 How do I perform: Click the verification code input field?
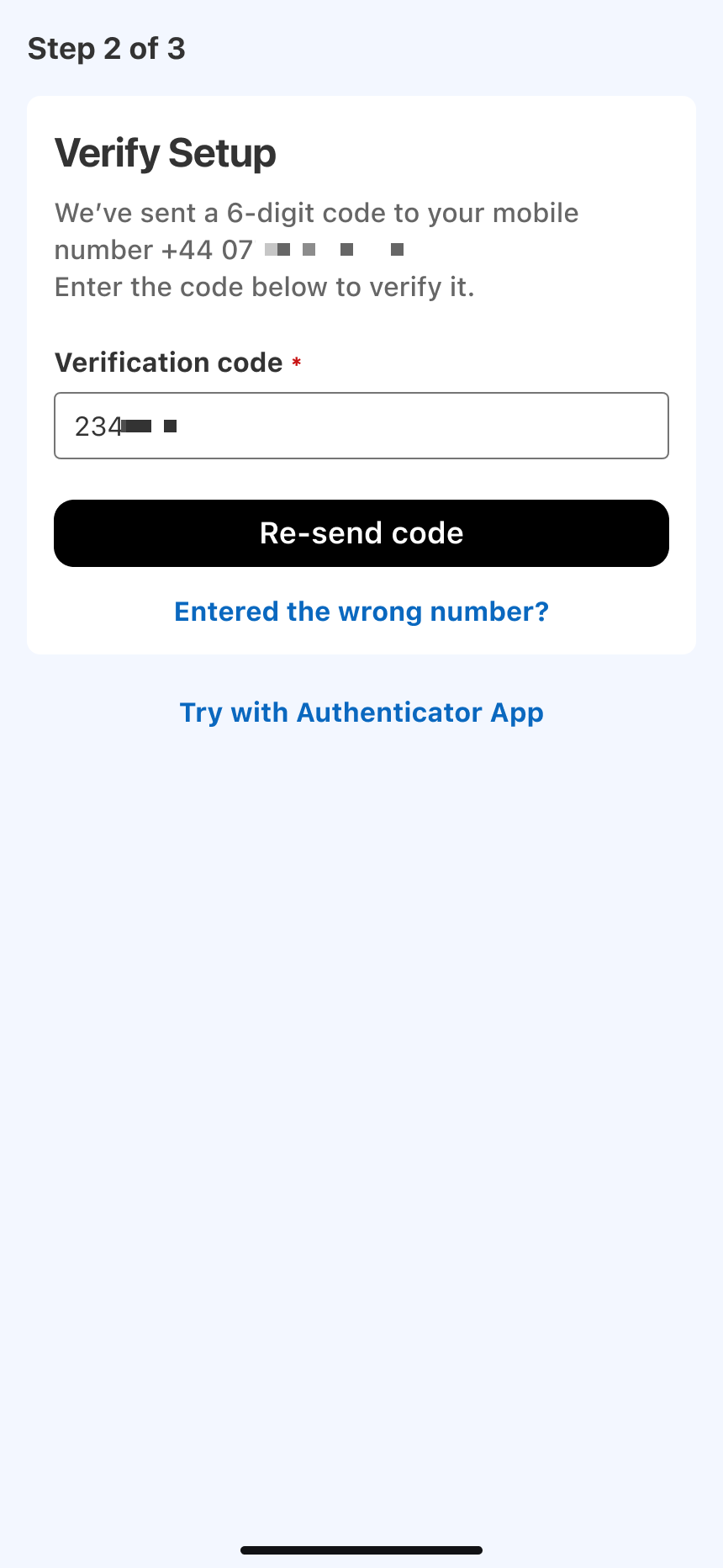tap(361, 426)
